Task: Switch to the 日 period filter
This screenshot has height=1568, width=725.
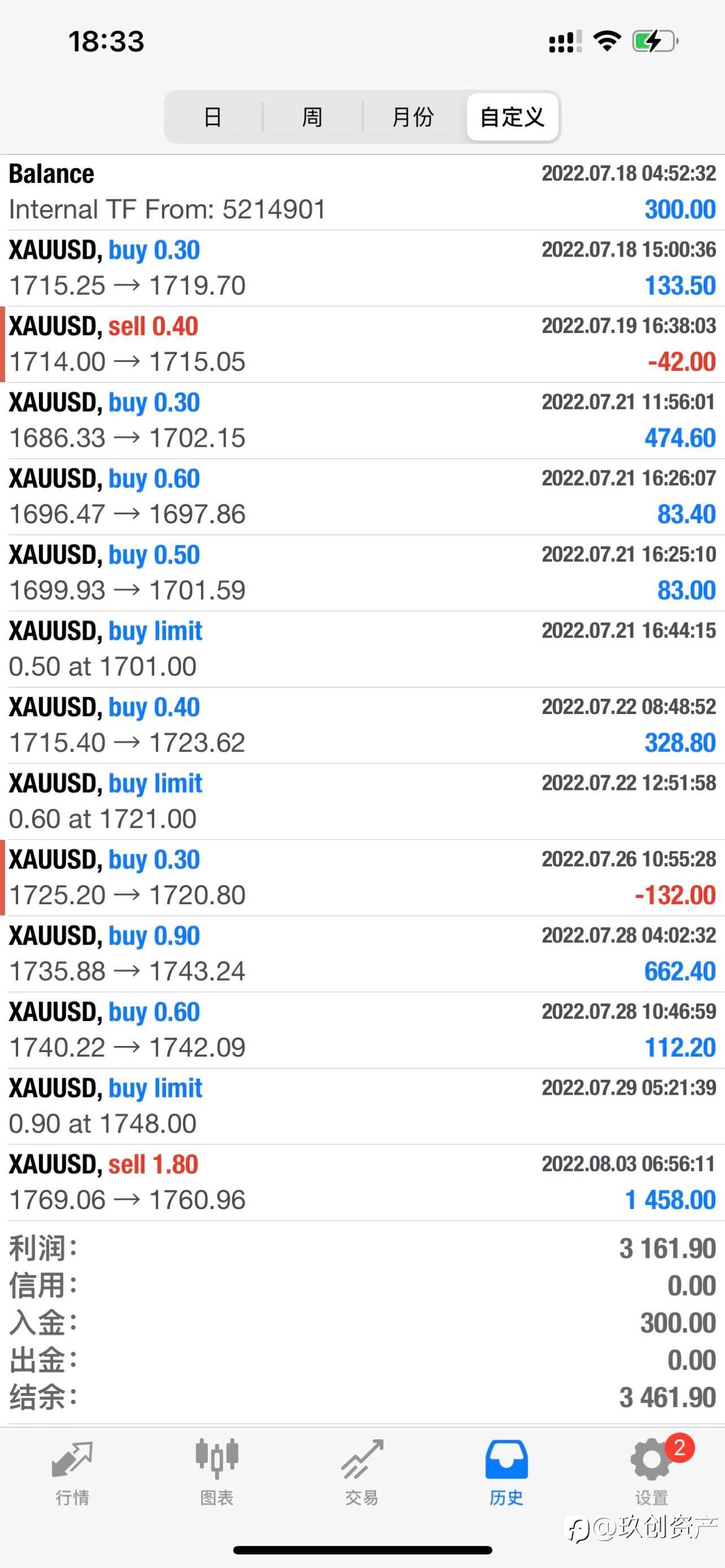Action: click(213, 117)
